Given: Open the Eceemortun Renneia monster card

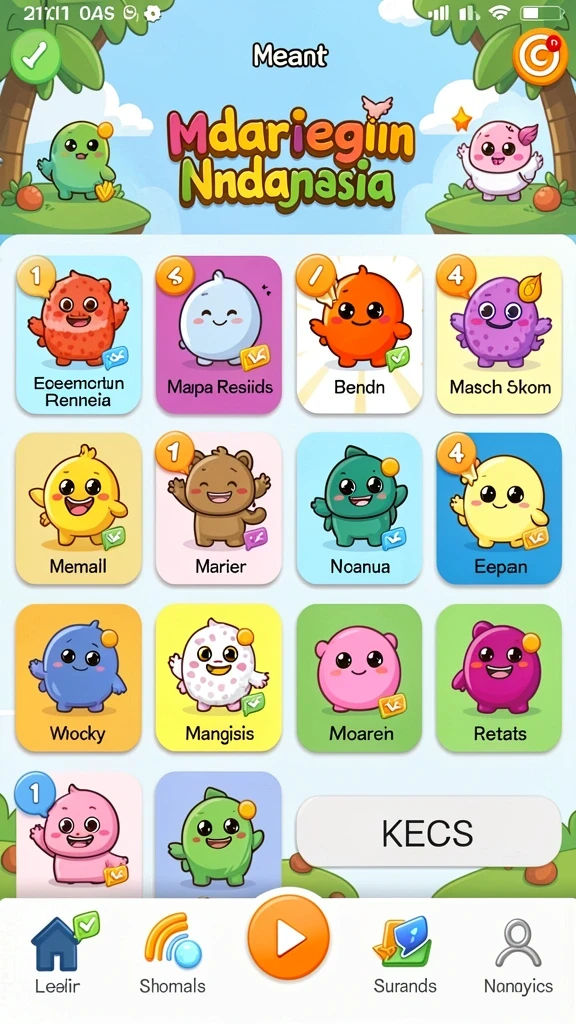Looking at the screenshot, I should point(78,335).
